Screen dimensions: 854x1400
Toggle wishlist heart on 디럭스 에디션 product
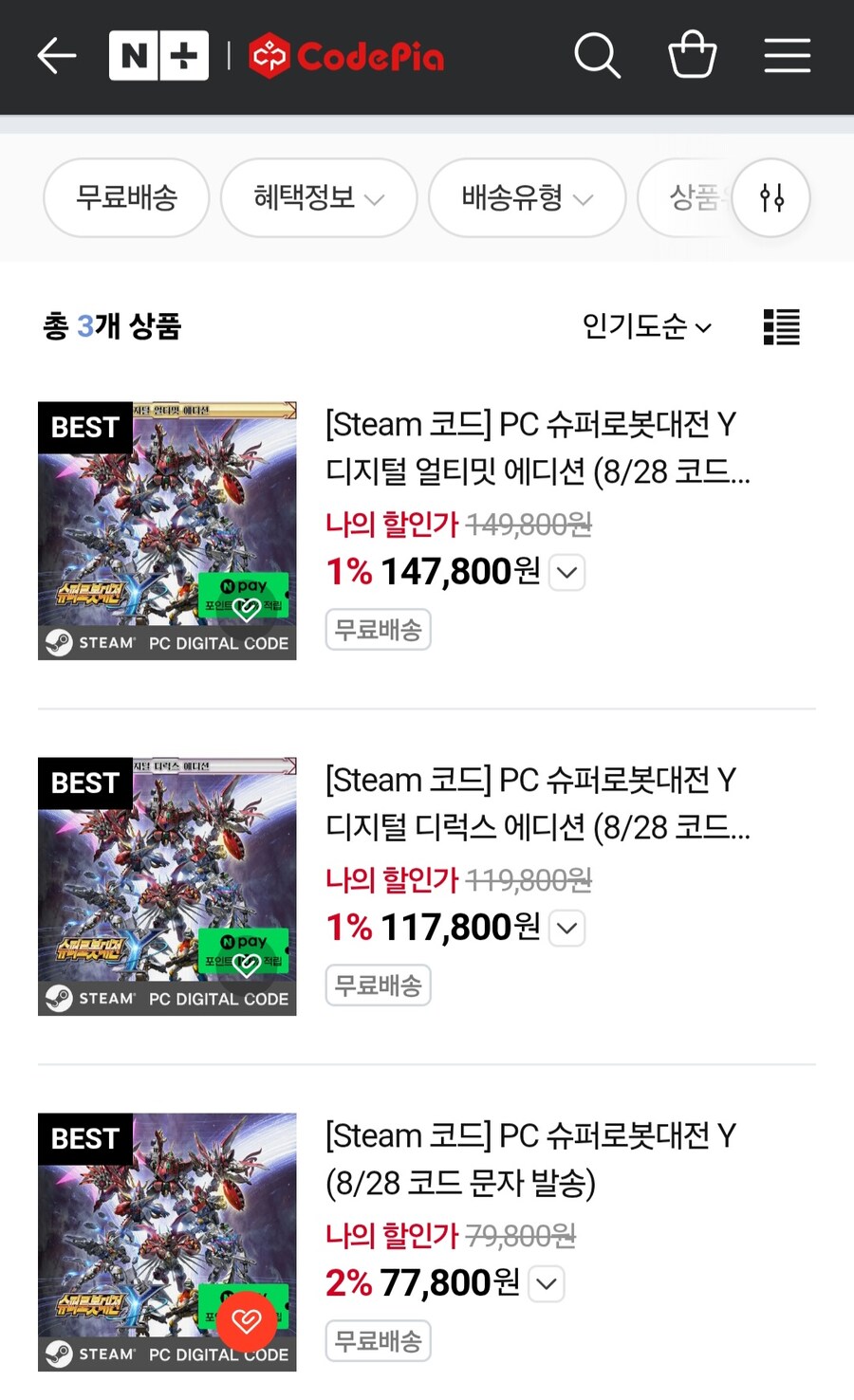245,966
